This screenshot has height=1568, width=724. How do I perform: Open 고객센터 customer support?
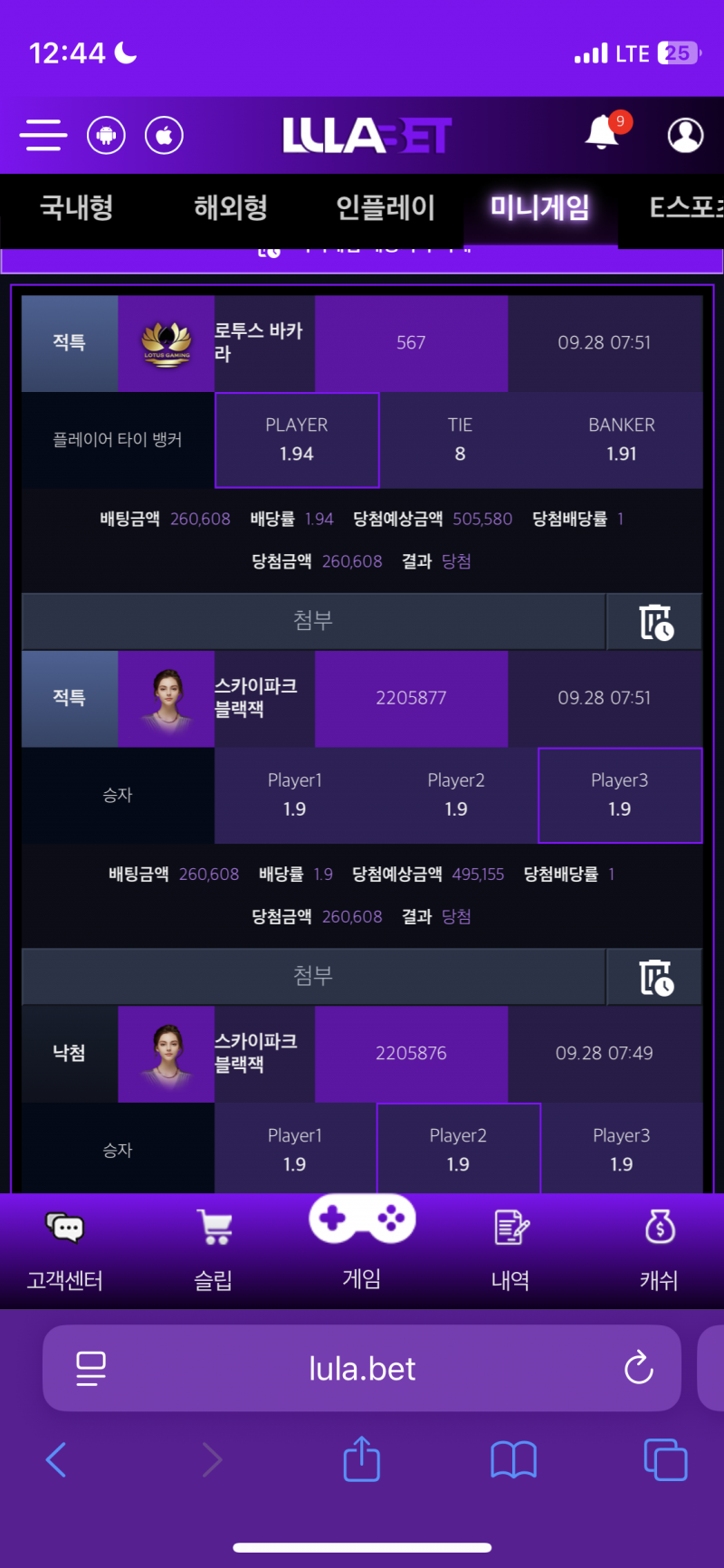click(x=64, y=1251)
